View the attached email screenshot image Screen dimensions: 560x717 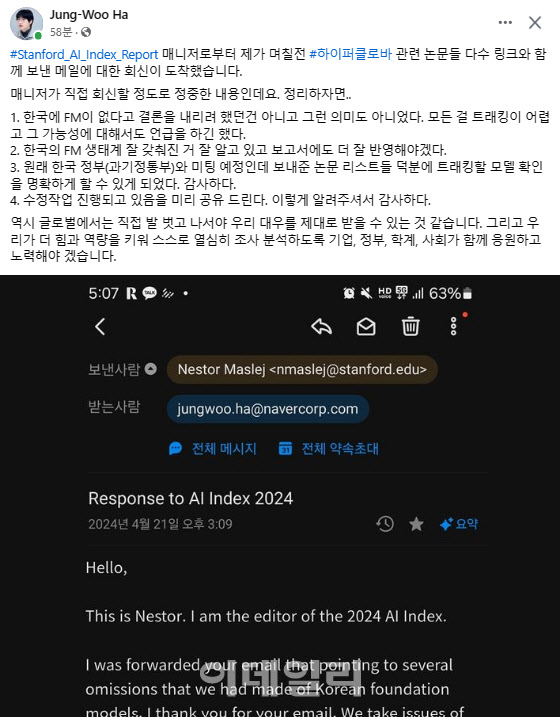coord(280,496)
